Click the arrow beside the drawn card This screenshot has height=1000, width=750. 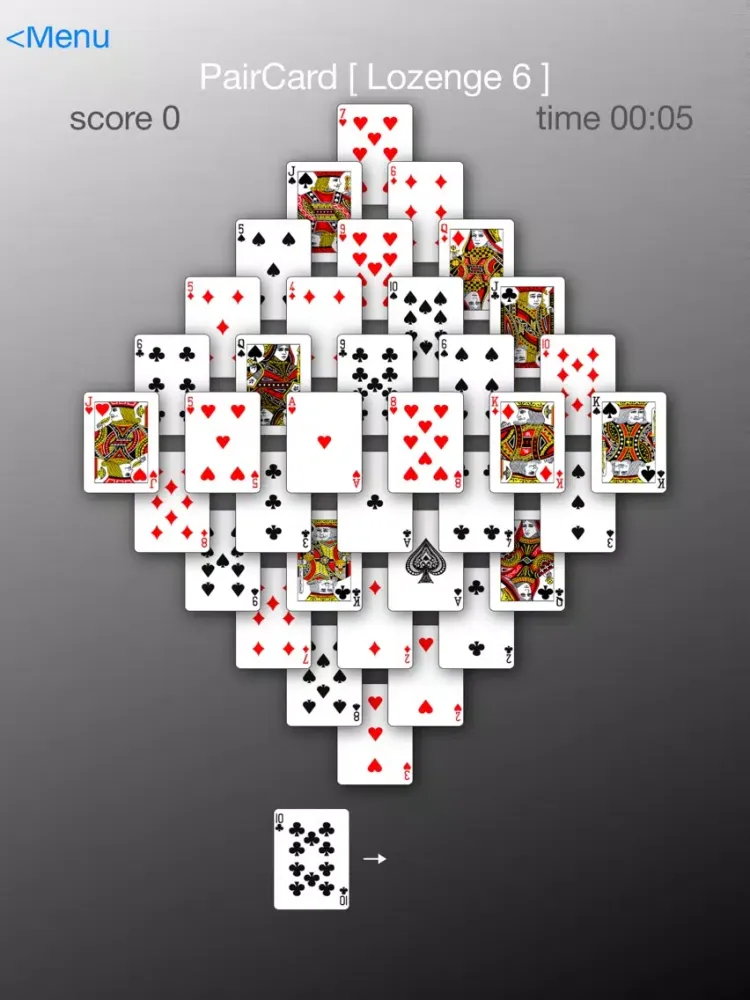[378, 858]
